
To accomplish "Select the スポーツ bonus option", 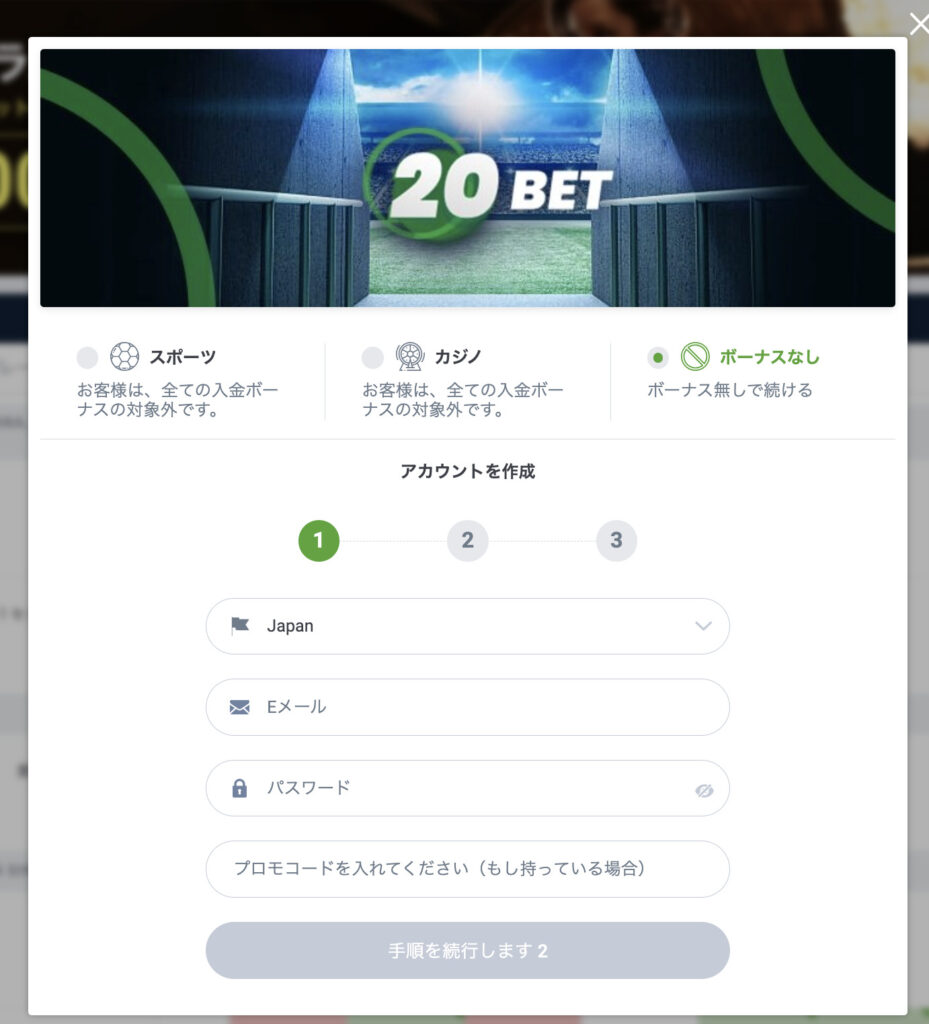I will (88, 357).
